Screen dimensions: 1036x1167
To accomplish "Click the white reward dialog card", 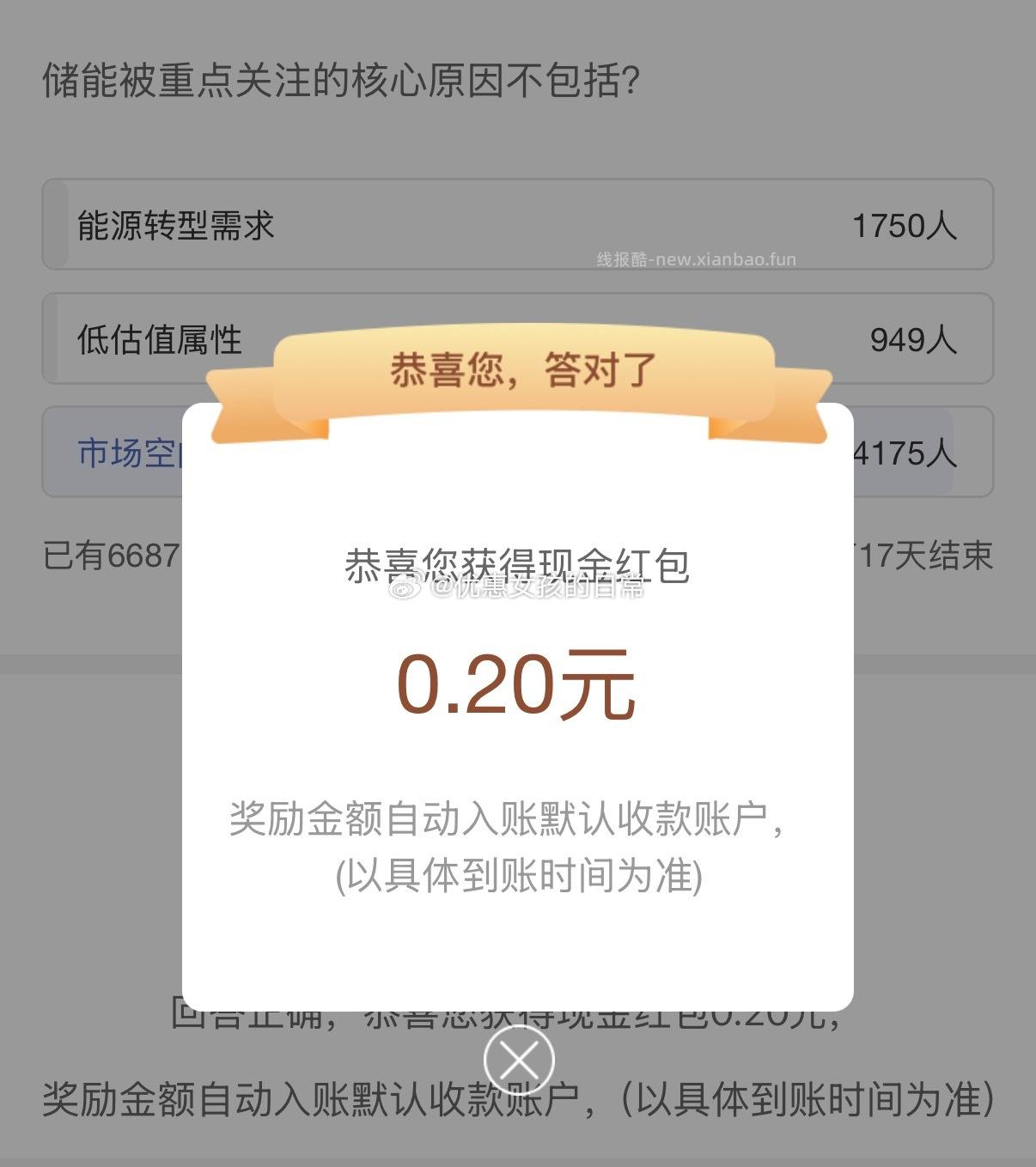I will point(518,747).
